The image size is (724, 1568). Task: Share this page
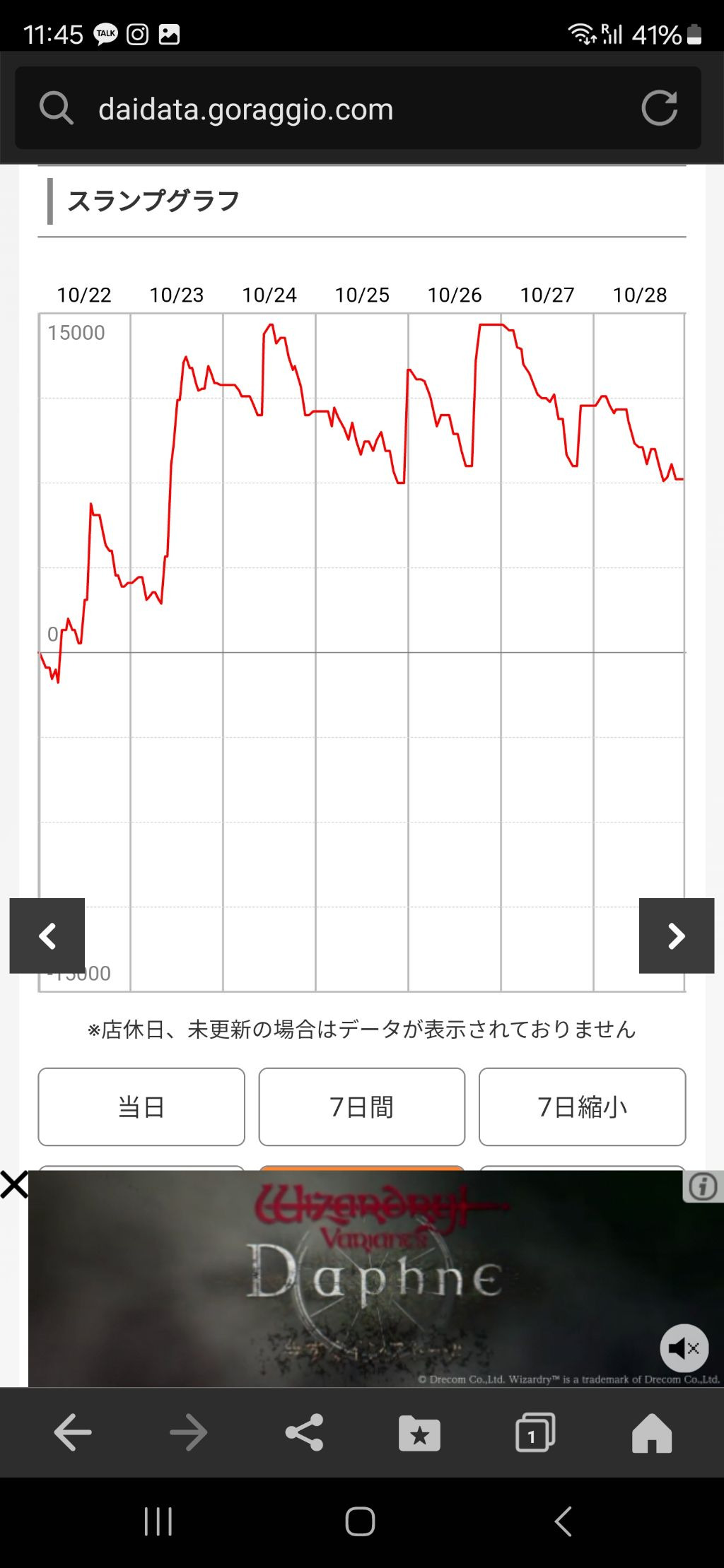coord(304,1433)
